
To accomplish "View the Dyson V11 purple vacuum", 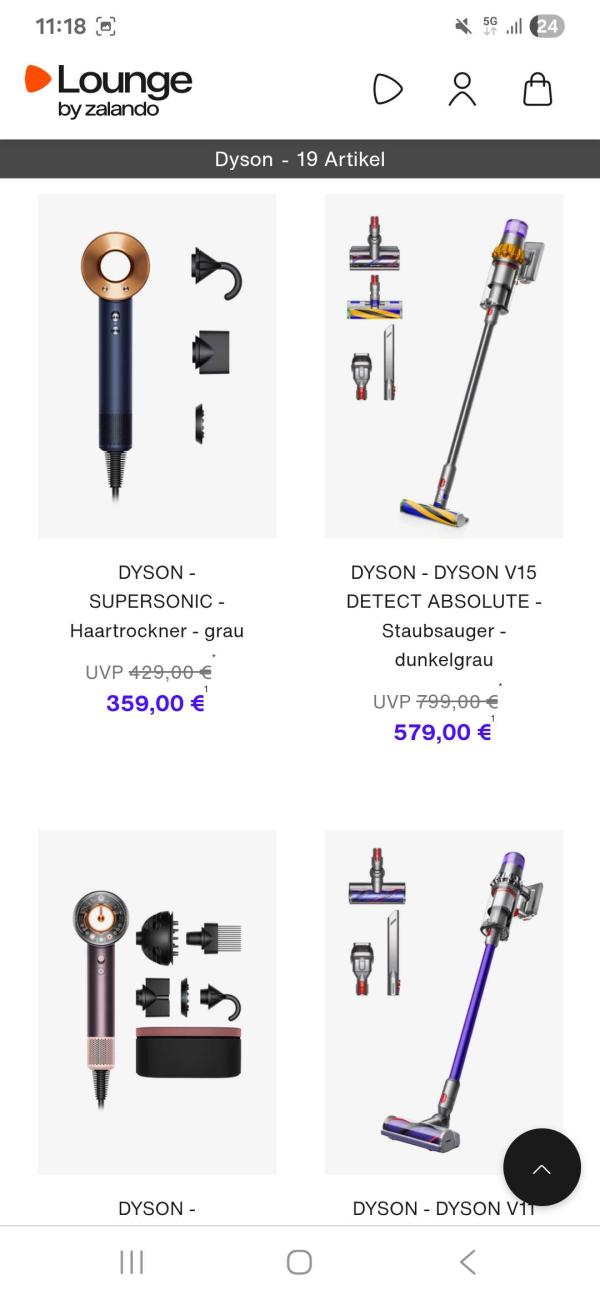I will 443,1002.
